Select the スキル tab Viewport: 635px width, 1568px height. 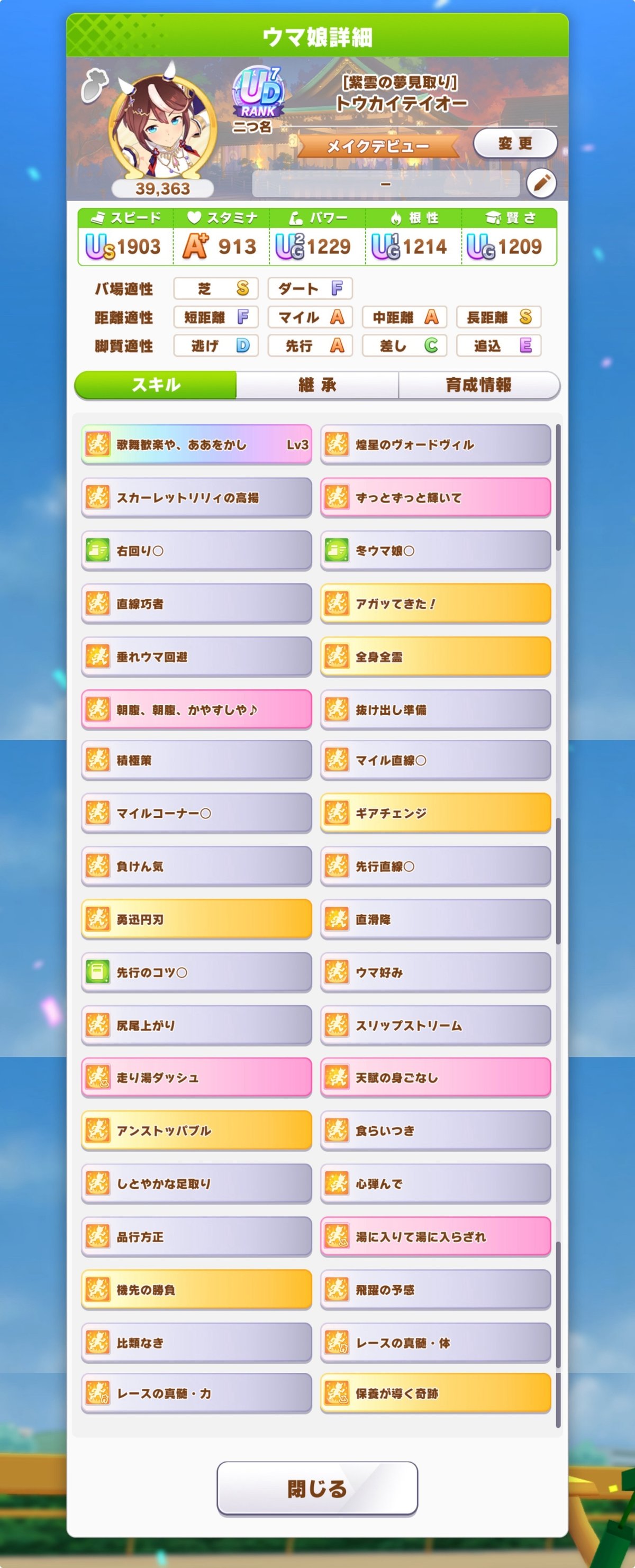point(156,385)
